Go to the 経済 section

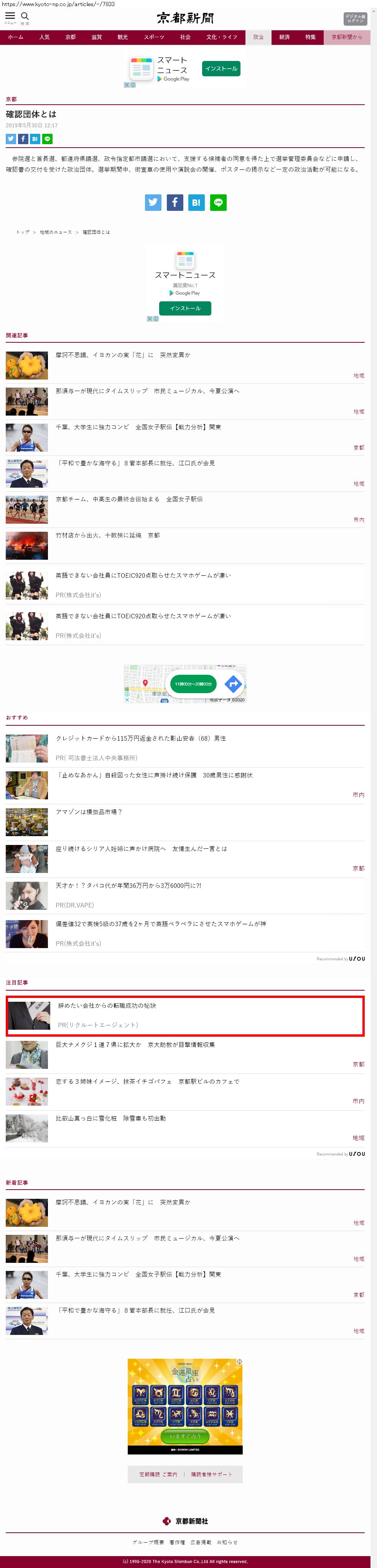(x=285, y=37)
